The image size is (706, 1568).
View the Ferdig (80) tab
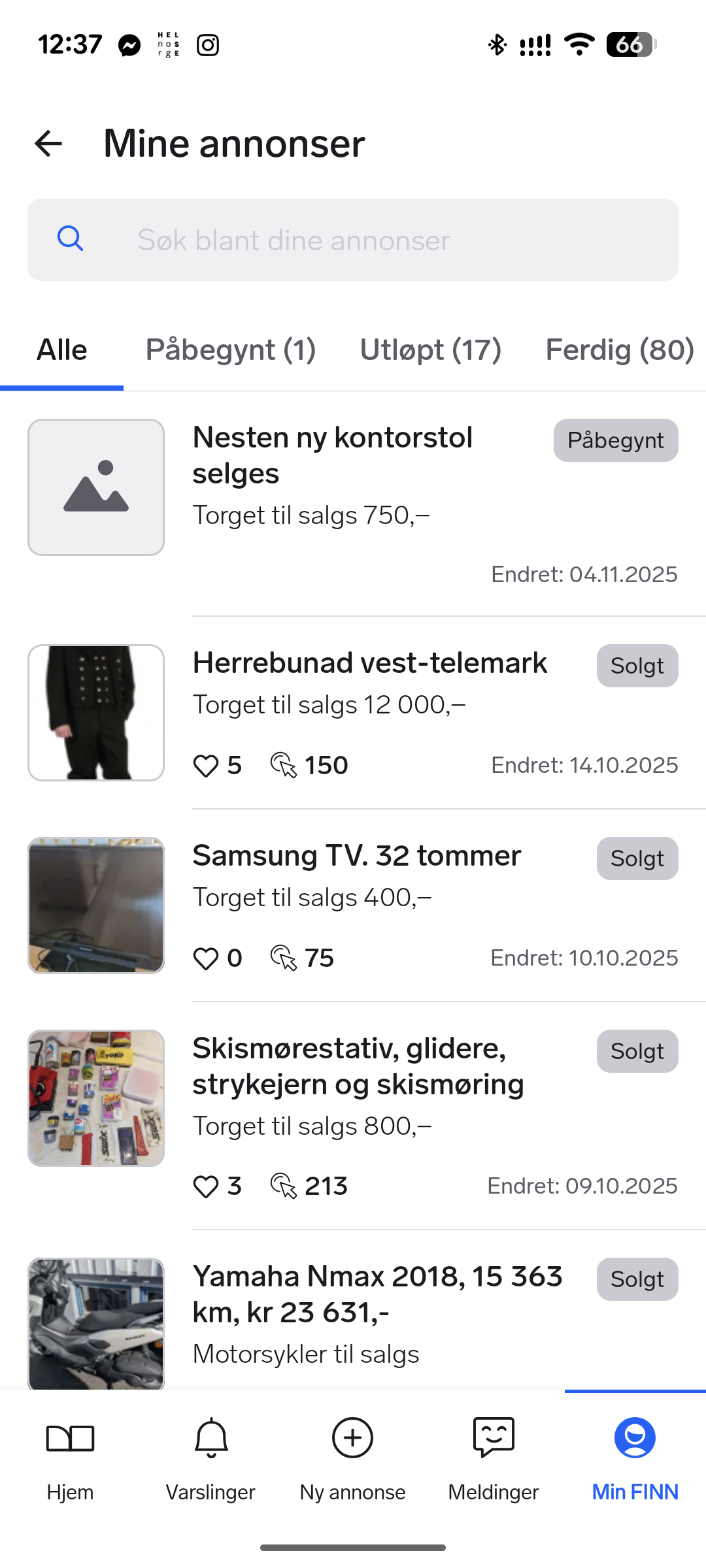coord(619,350)
